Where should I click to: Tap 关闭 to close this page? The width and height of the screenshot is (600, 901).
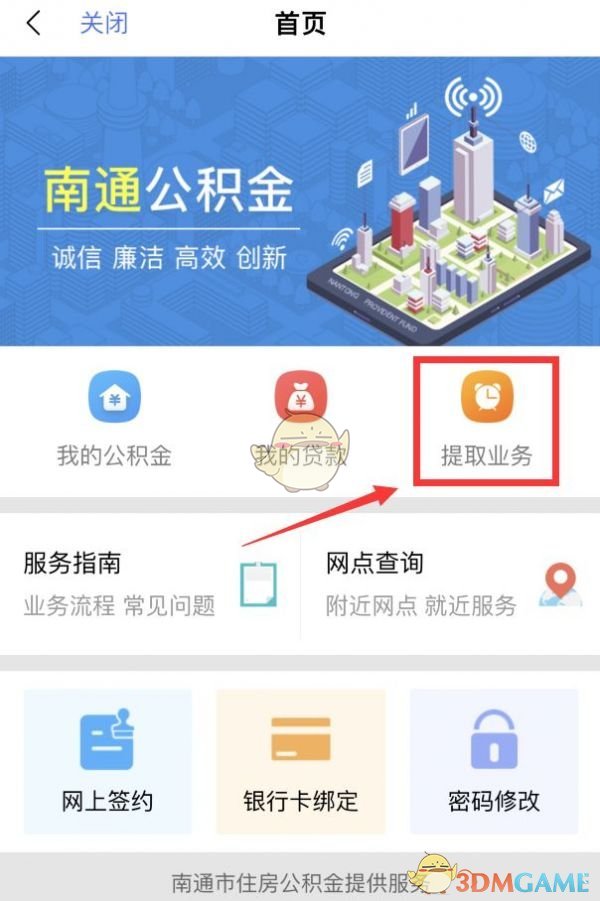[x=104, y=24]
